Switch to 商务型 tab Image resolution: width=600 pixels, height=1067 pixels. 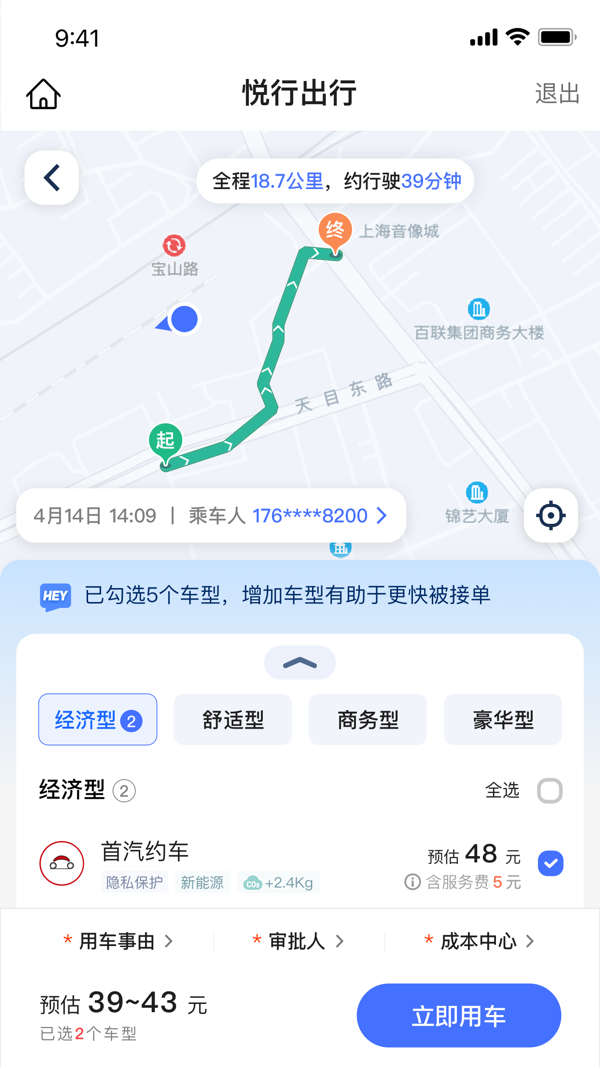pos(368,720)
